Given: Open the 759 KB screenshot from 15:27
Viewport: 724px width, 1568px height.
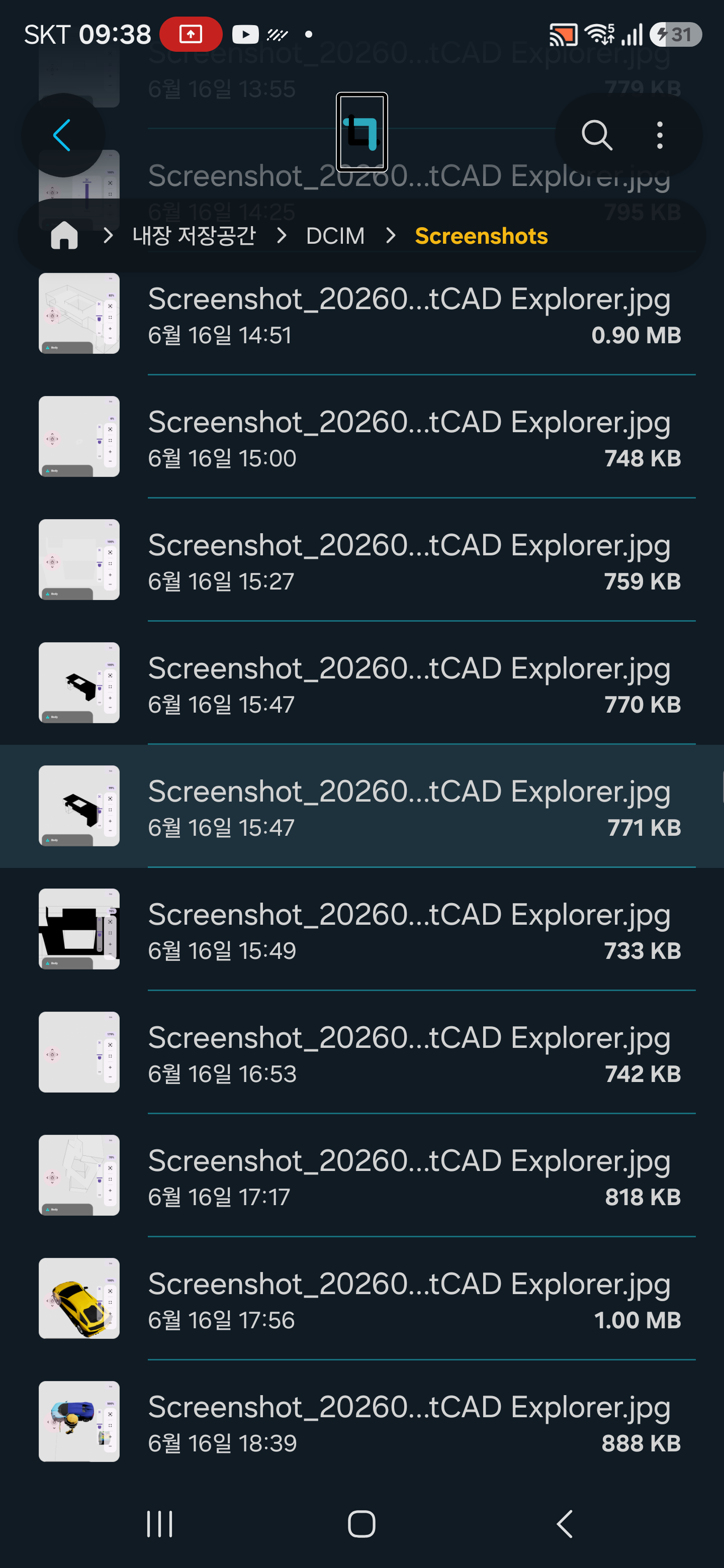Looking at the screenshot, I should pyautogui.click(x=361, y=560).
